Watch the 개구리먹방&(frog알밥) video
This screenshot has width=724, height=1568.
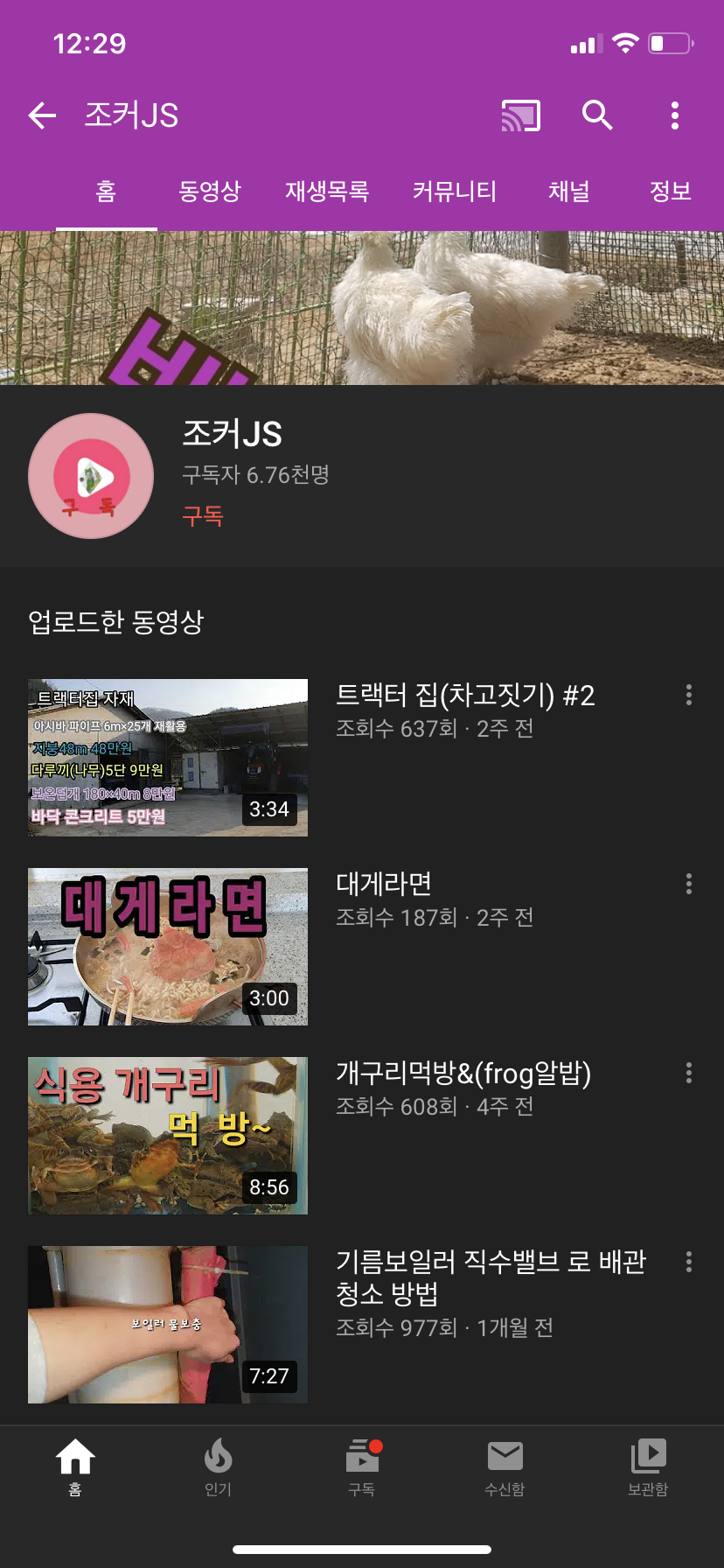(168, 1136)
